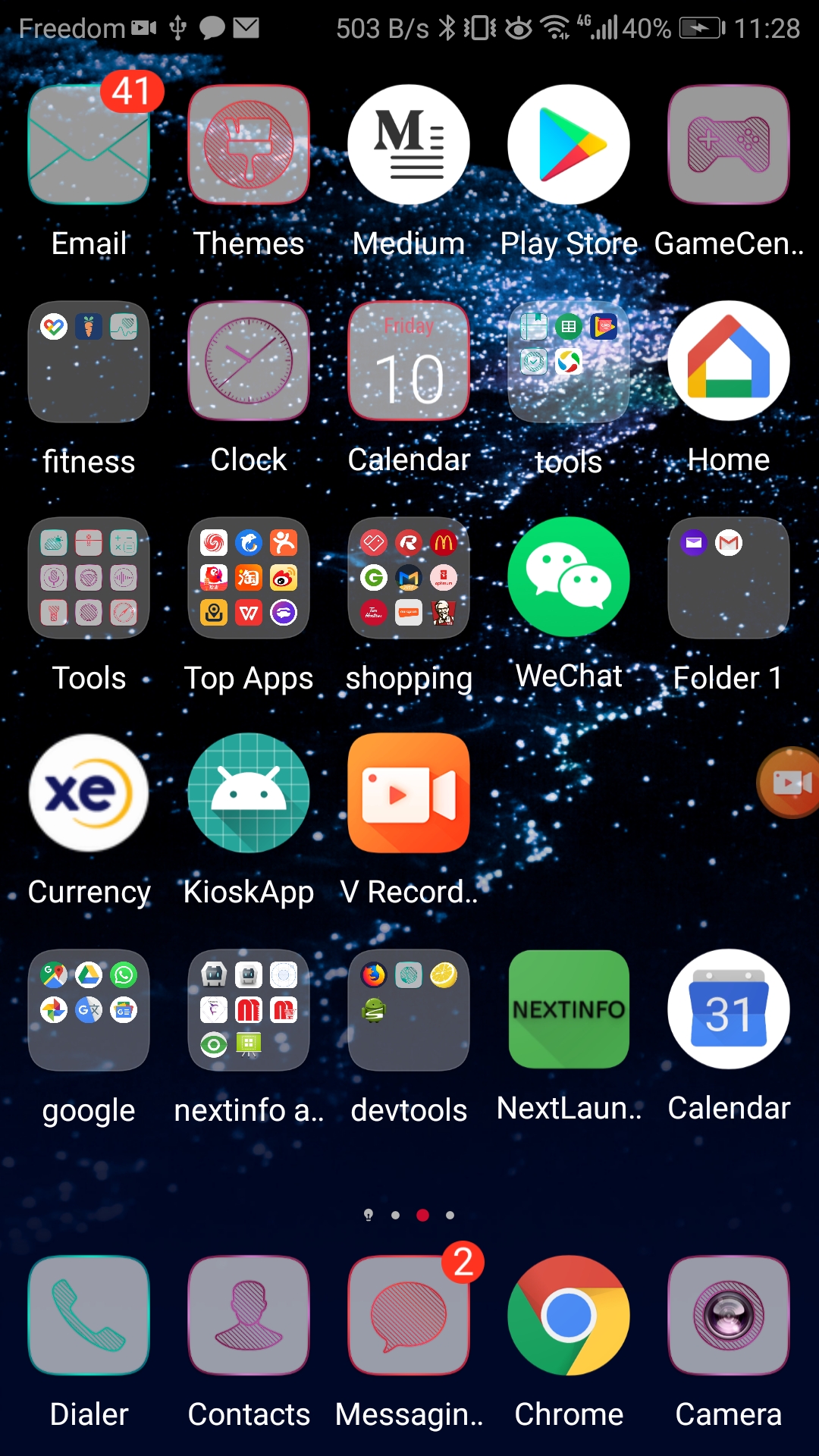Open the shopping folder
819x1456 pixels.
point(409,578)
